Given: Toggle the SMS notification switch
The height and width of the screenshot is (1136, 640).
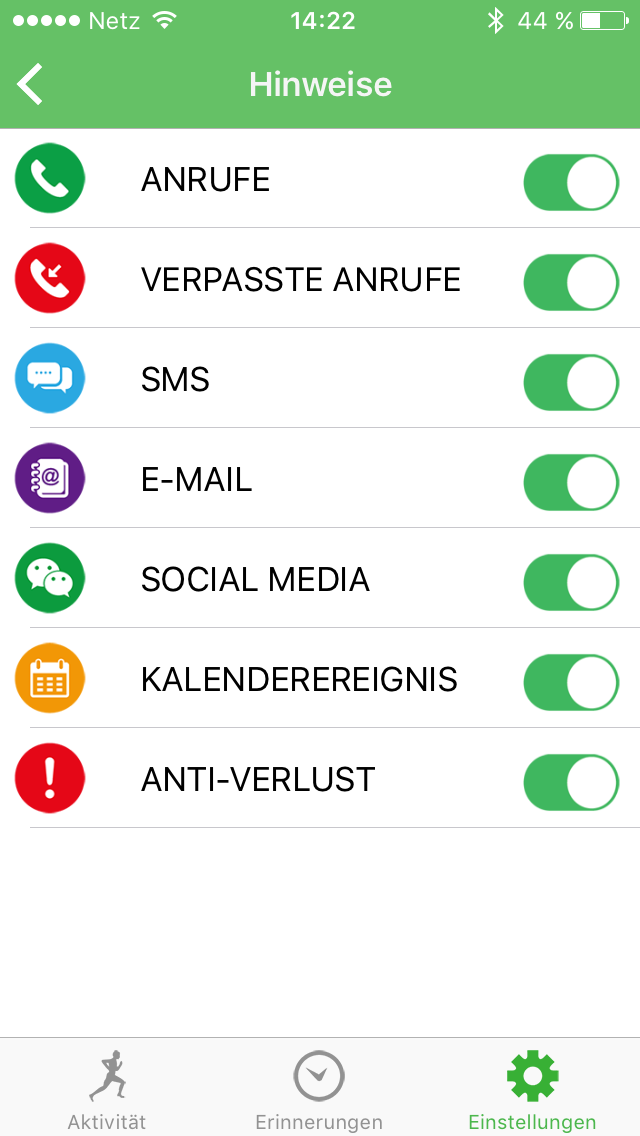Looking at the screenshot, I should (x=571, y=382).
